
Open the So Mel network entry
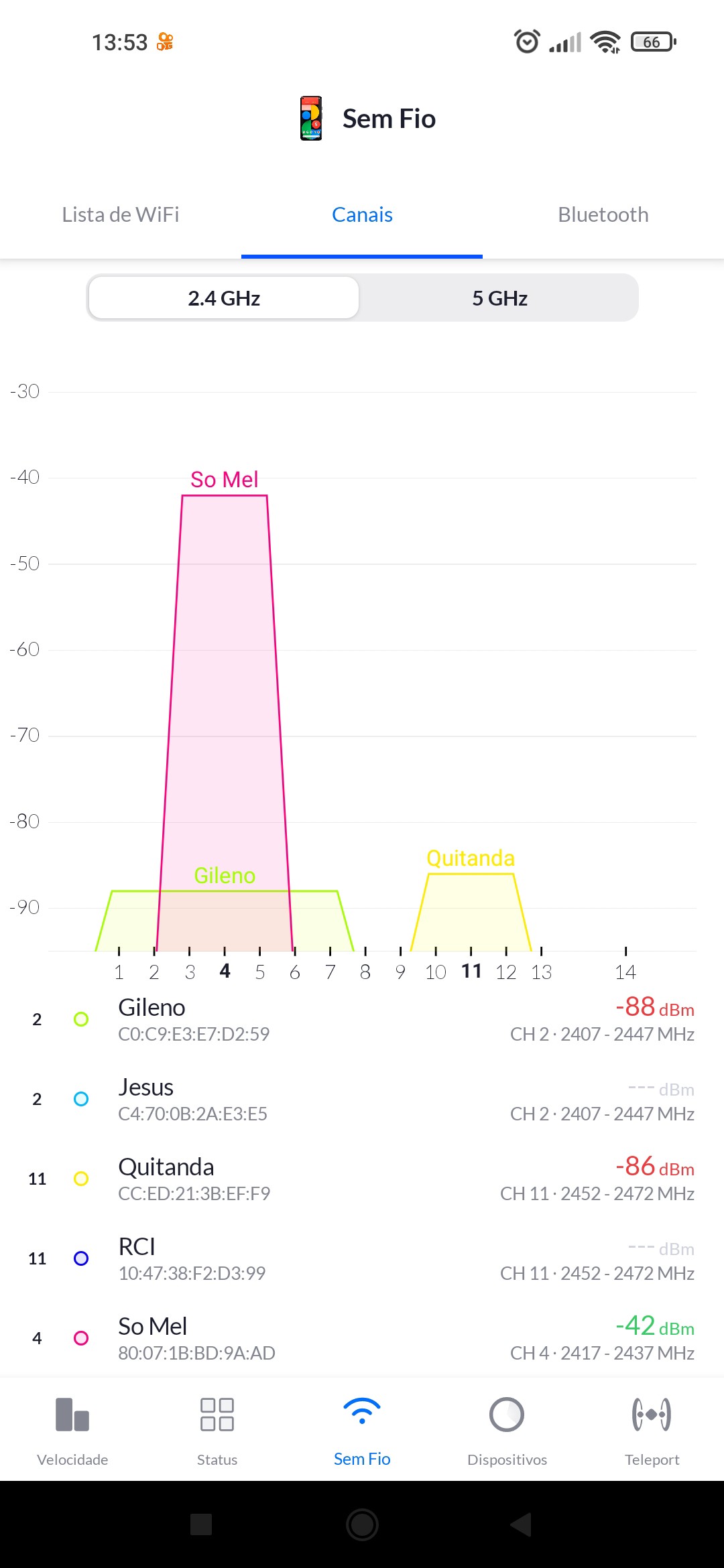pos(362,1338)
